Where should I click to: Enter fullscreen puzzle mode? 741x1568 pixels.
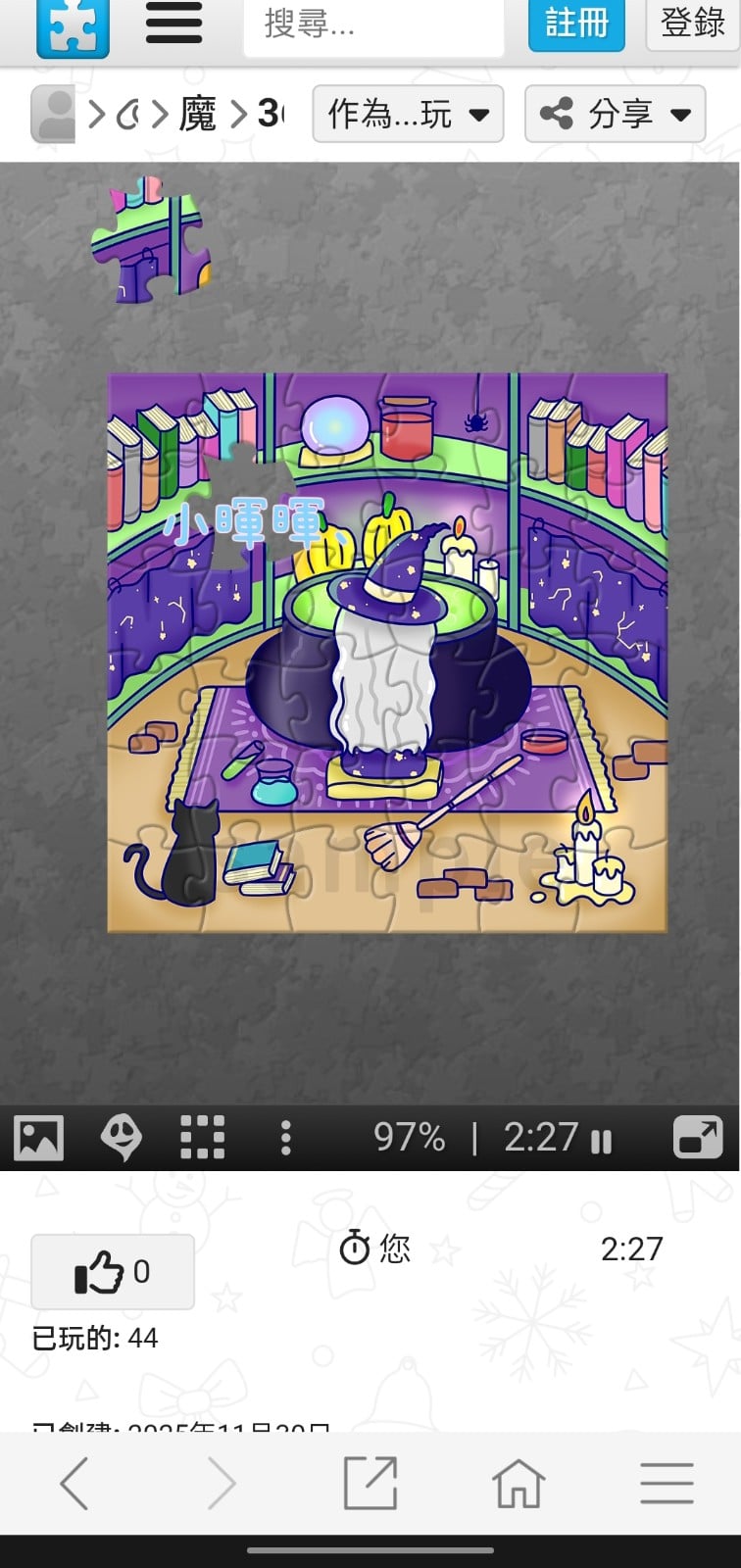pos(698,1138)
